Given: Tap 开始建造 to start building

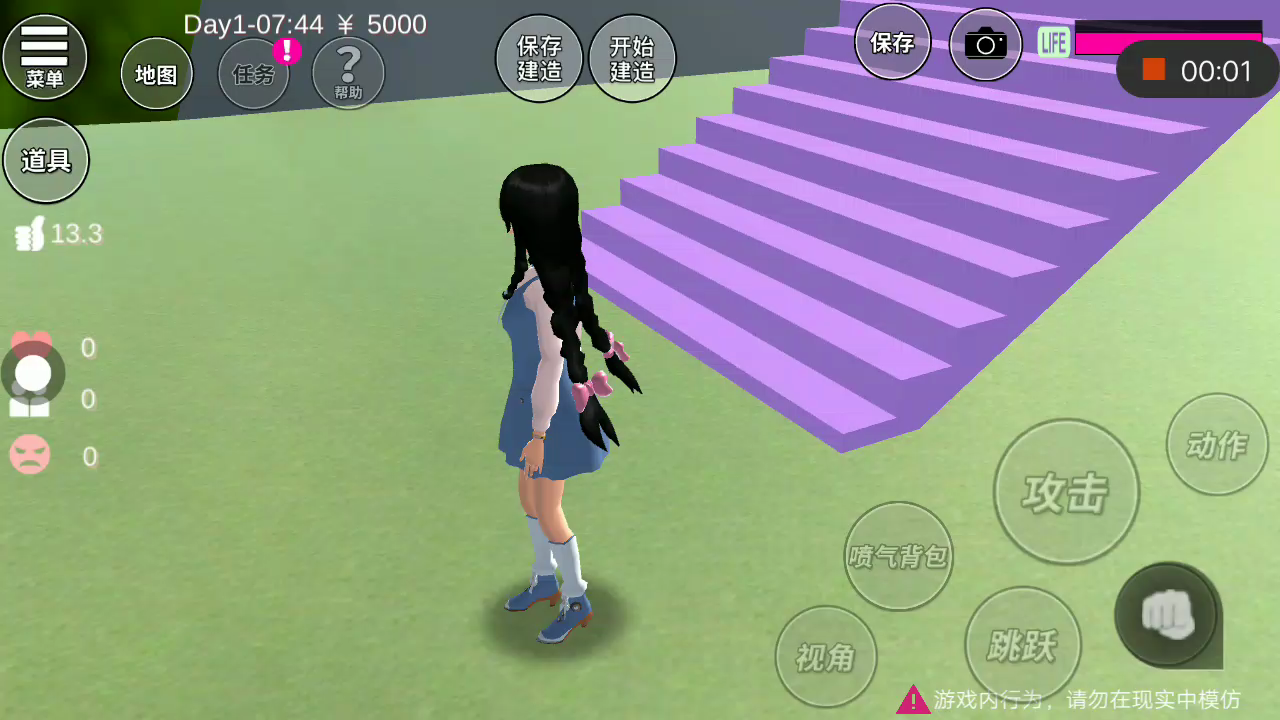Looking at the screenshot, I should click(x=632, y=58).
